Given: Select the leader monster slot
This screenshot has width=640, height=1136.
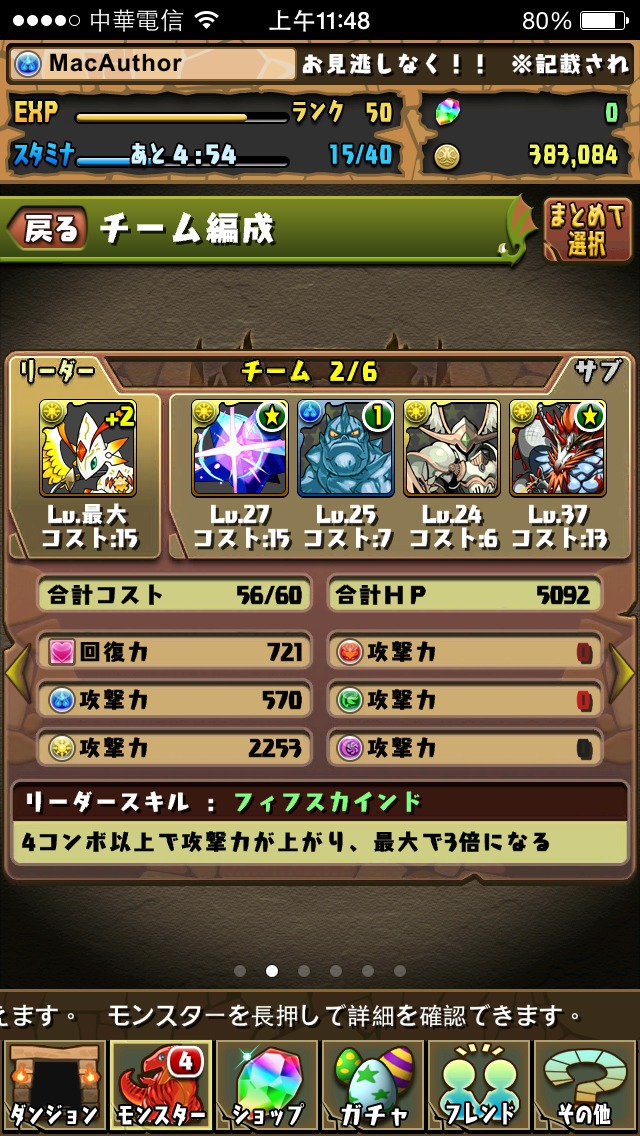Looking at the screenshot, I should [x=88, y=448].
